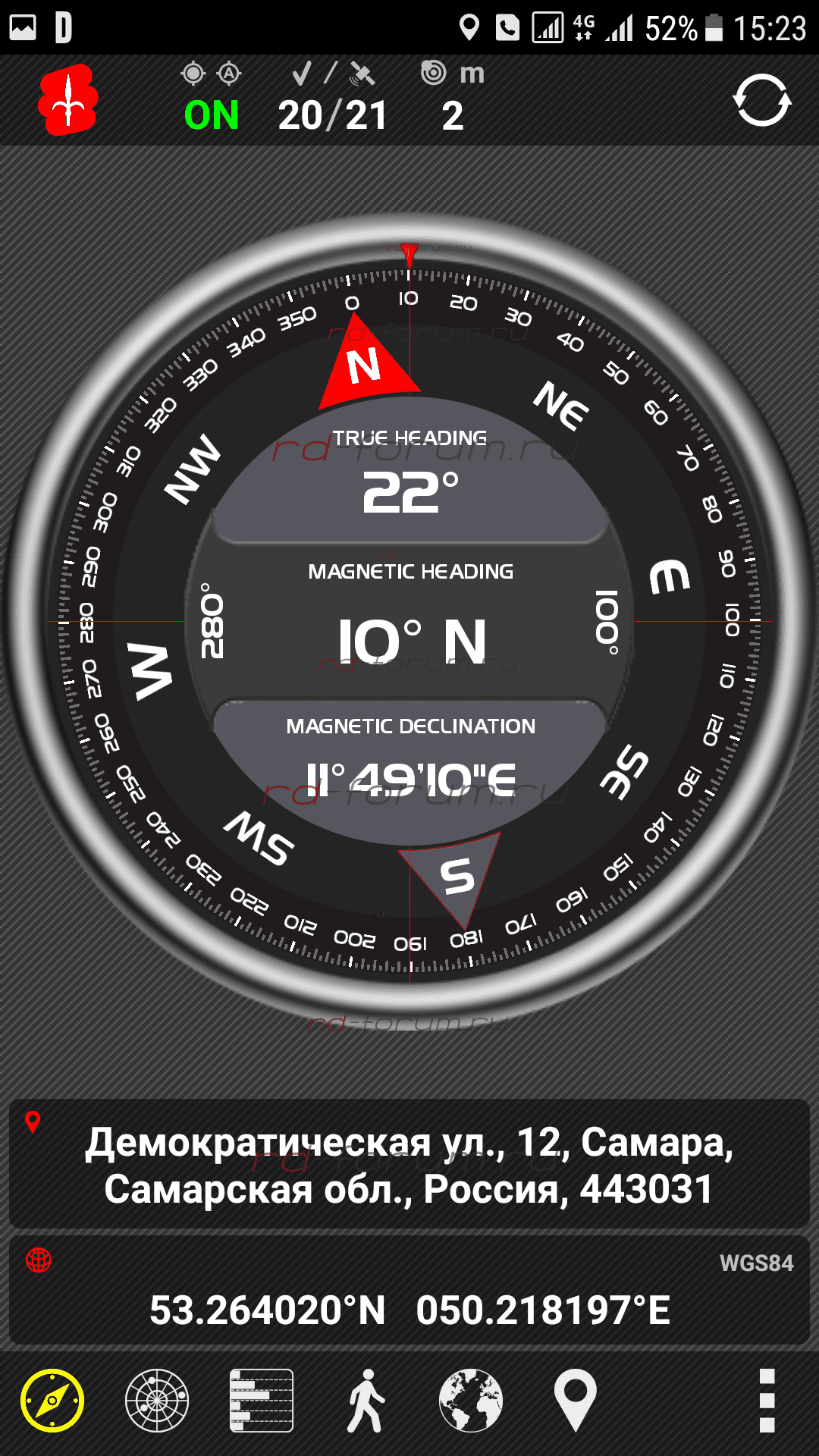Open the red compass logo menu
The width and height of the screenshot is (819, 1456).
tap(68, 100)
